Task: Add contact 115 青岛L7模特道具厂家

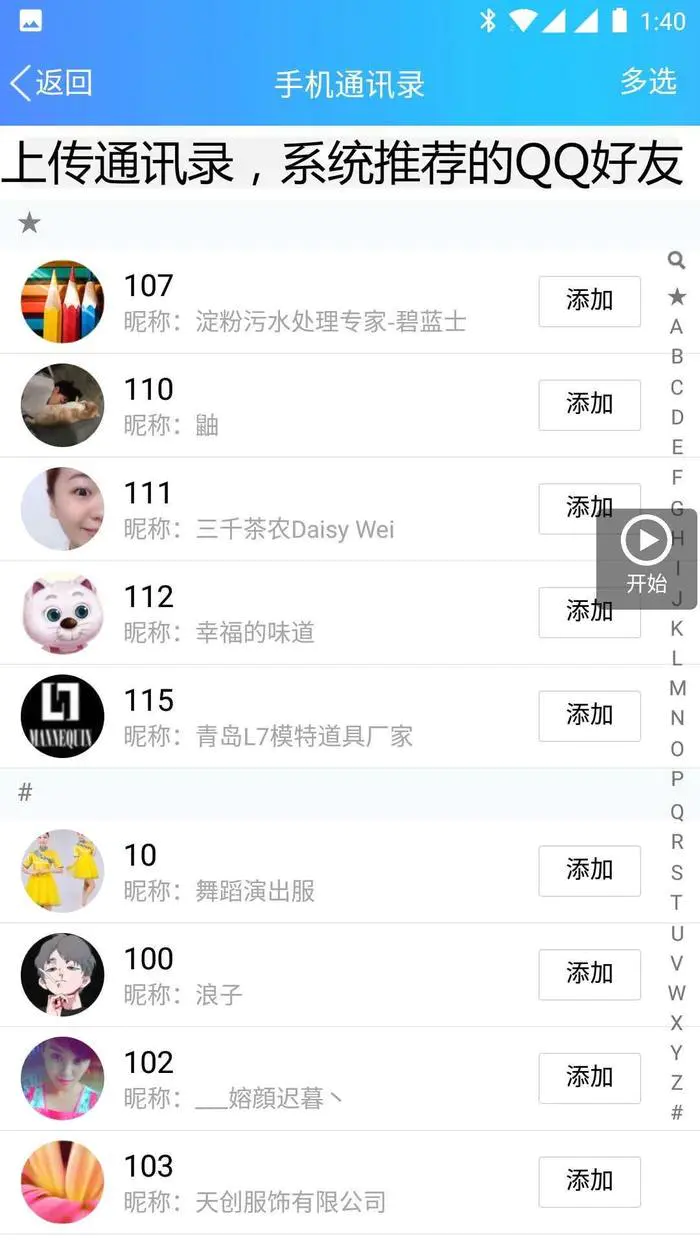Action: (589, 715)
